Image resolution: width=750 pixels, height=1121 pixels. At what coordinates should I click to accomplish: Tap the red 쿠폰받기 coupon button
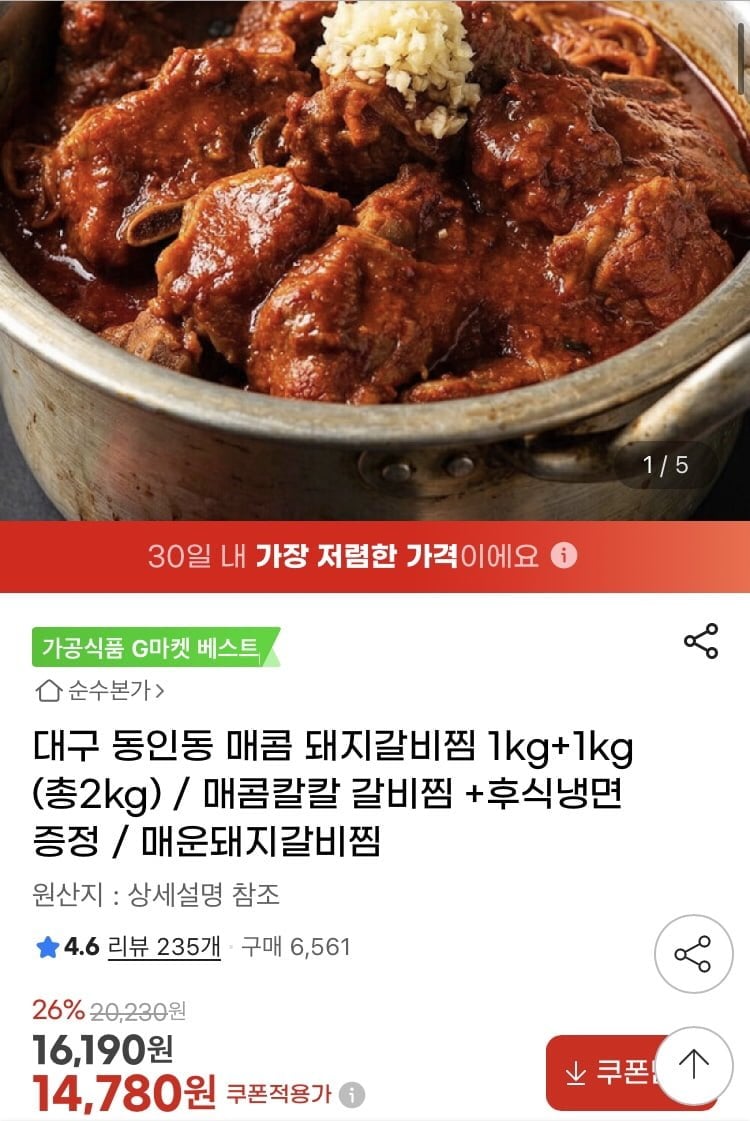pyautogui.click(x=630, y=1072)
